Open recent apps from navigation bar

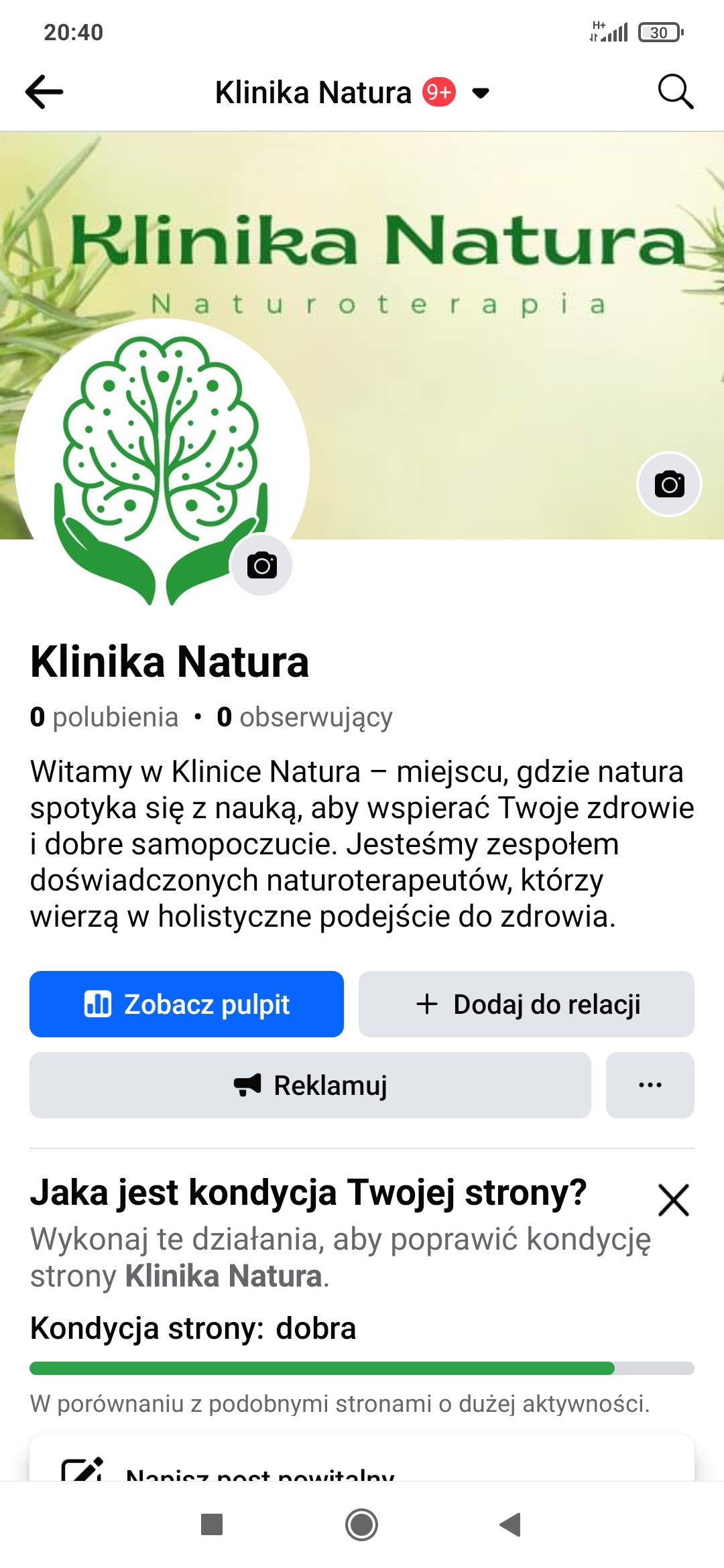click(212, 1524)
